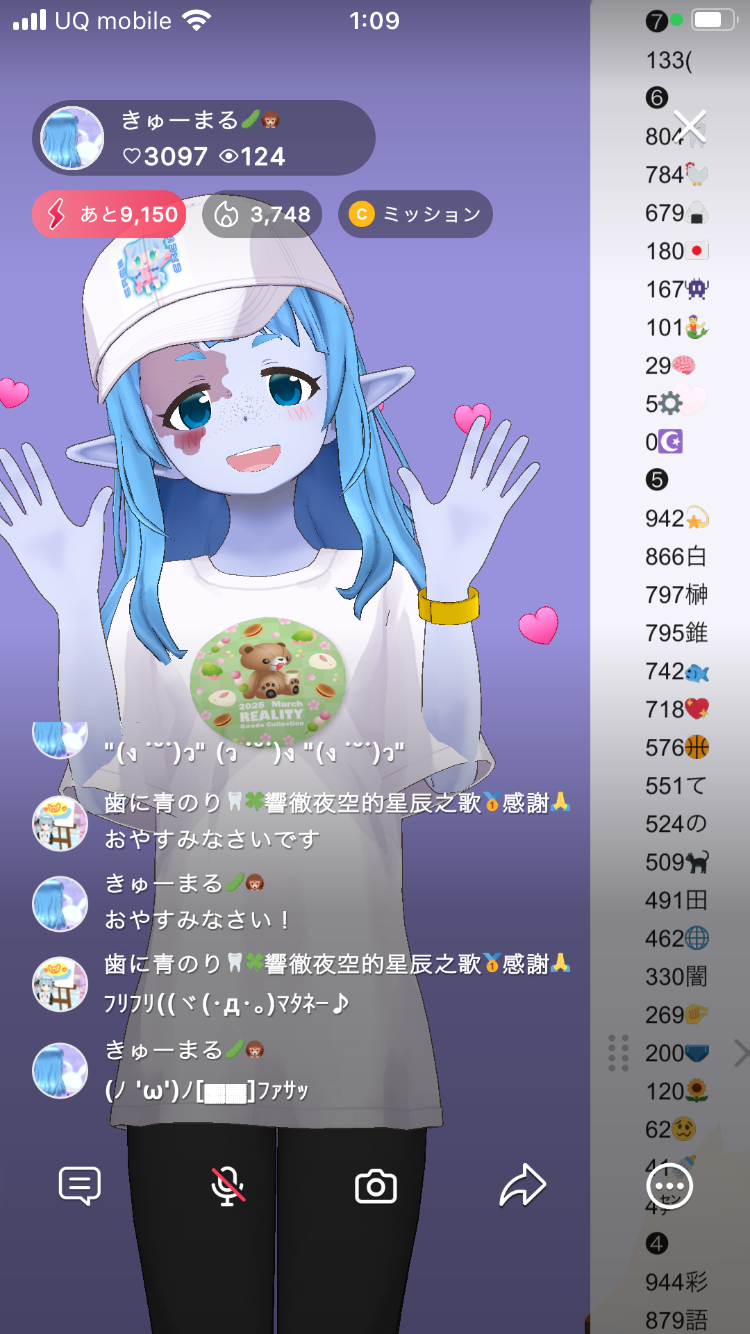Open streamer きゅーまる's profile pill

click(204, 138)
